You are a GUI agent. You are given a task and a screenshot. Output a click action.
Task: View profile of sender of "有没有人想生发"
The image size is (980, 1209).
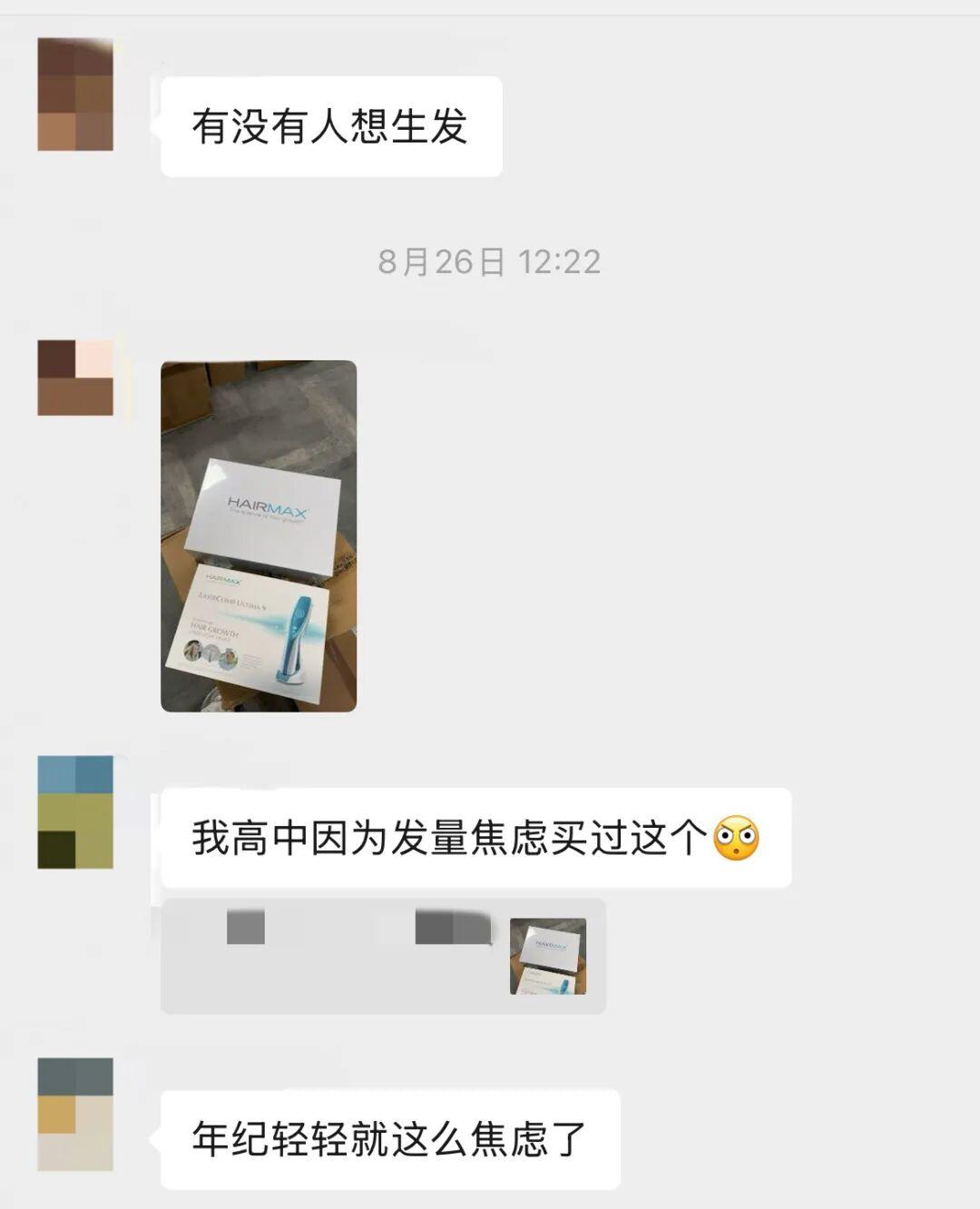[75, 94]
